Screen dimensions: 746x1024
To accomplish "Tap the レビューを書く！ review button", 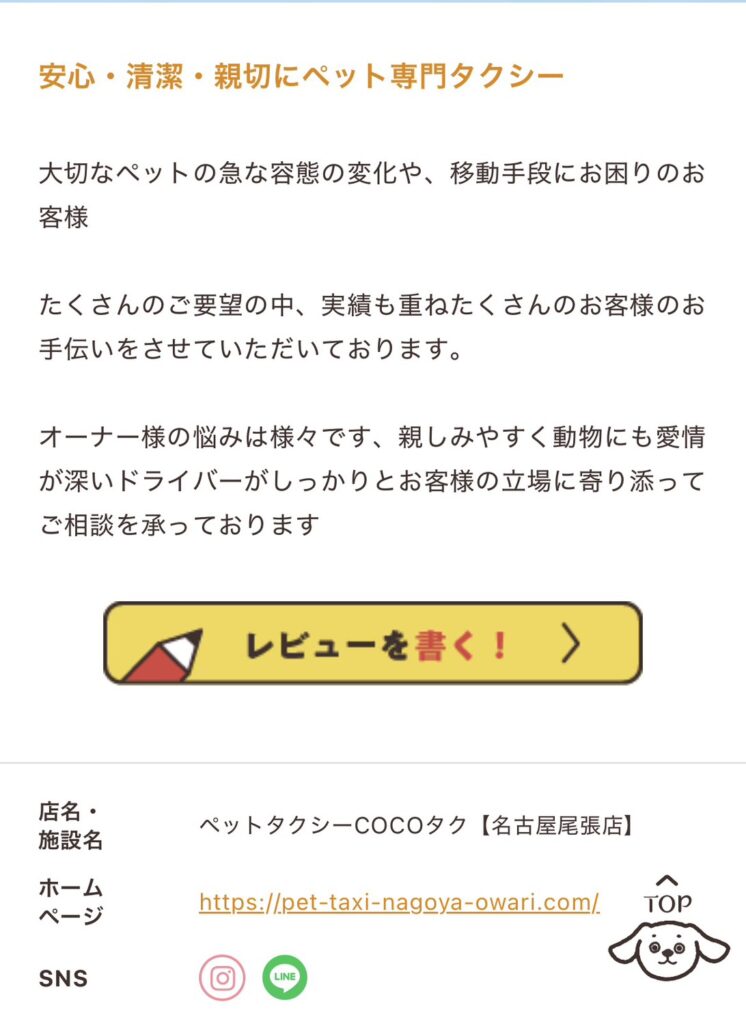I will [372, 644].
